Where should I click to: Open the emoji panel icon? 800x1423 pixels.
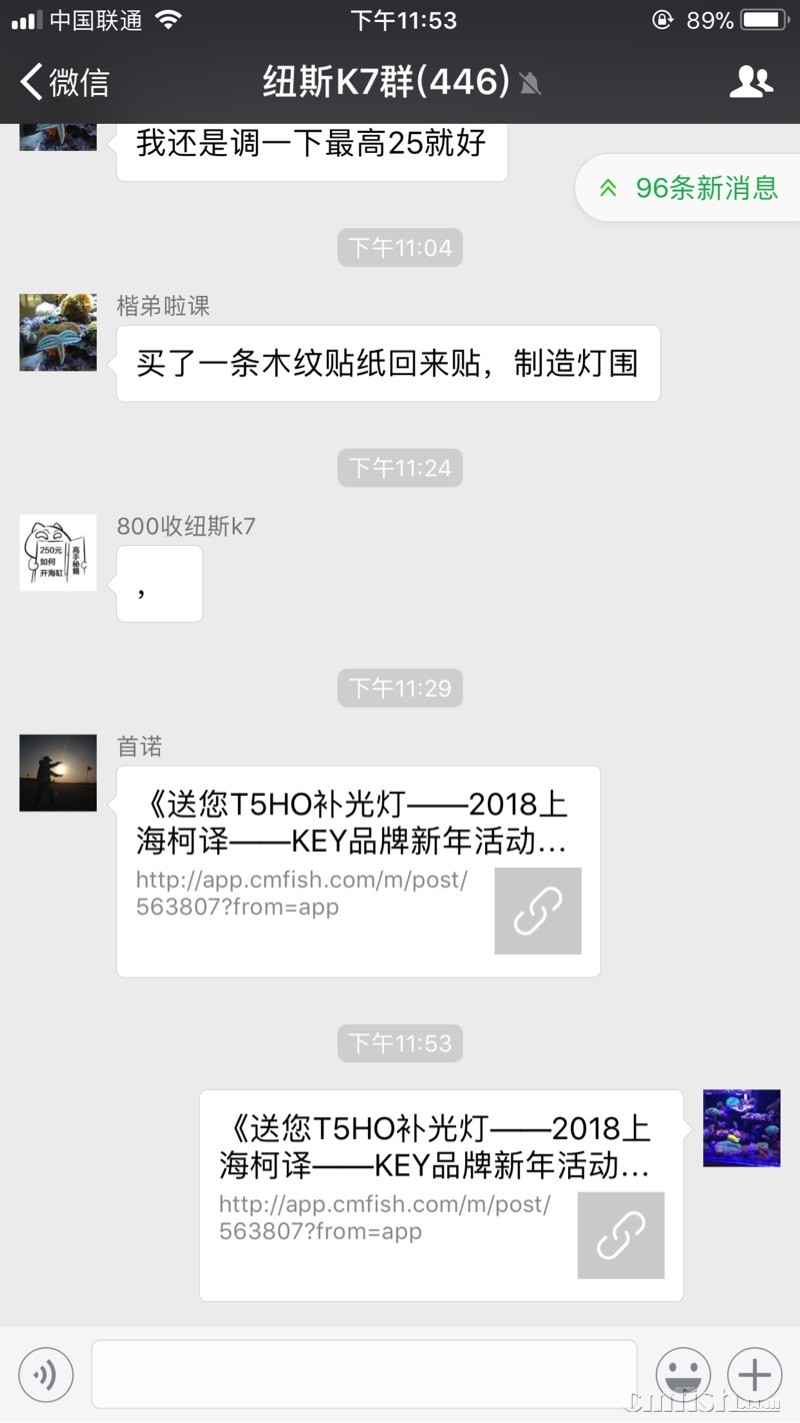point(683,1374)
